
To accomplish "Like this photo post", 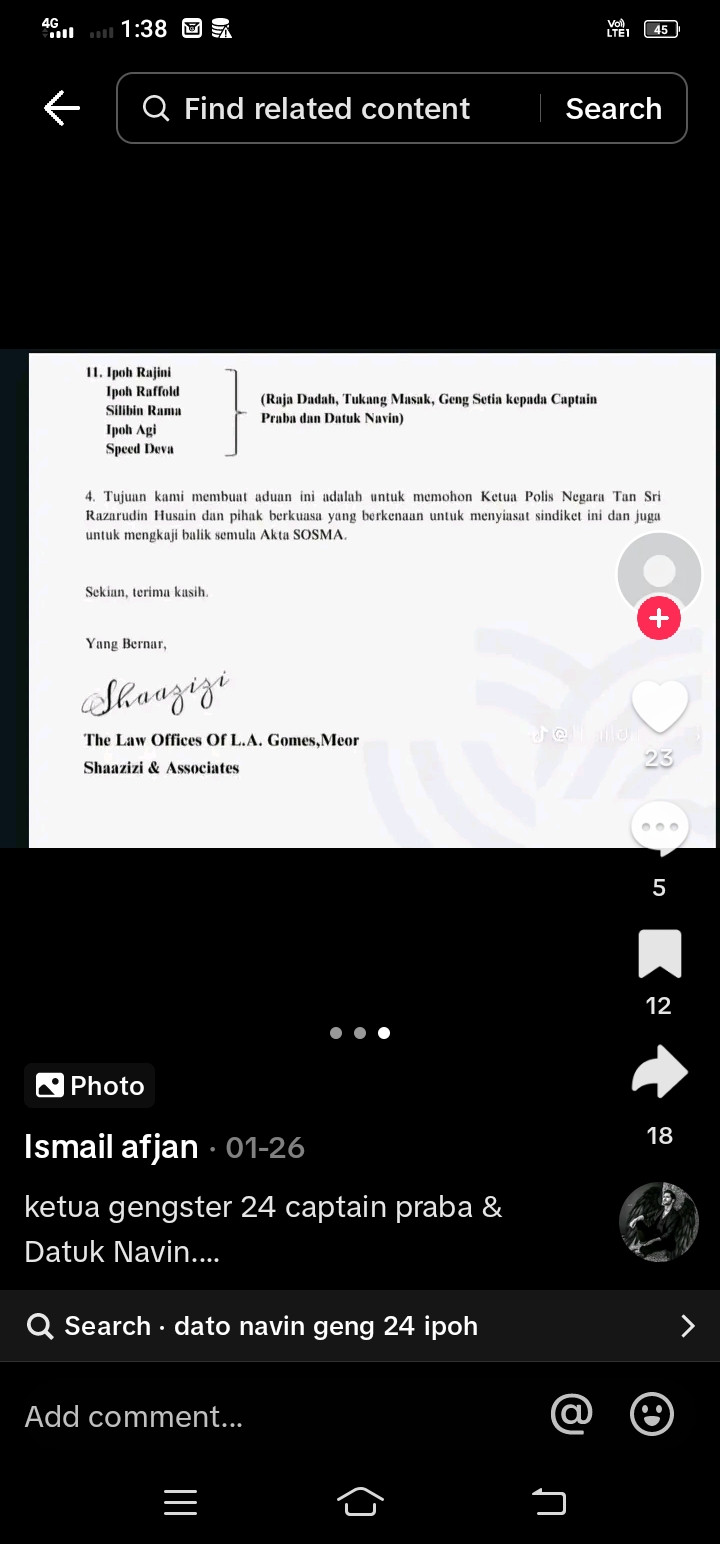I will point(659,708).
